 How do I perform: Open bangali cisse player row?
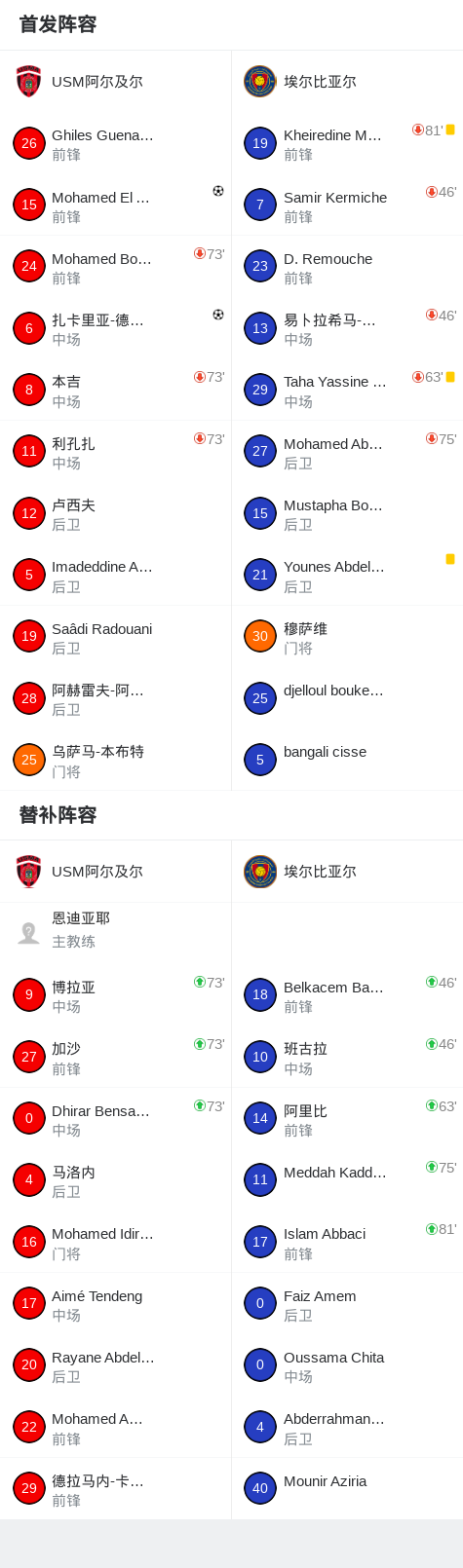pyautogui.click(x=347, y=761)
